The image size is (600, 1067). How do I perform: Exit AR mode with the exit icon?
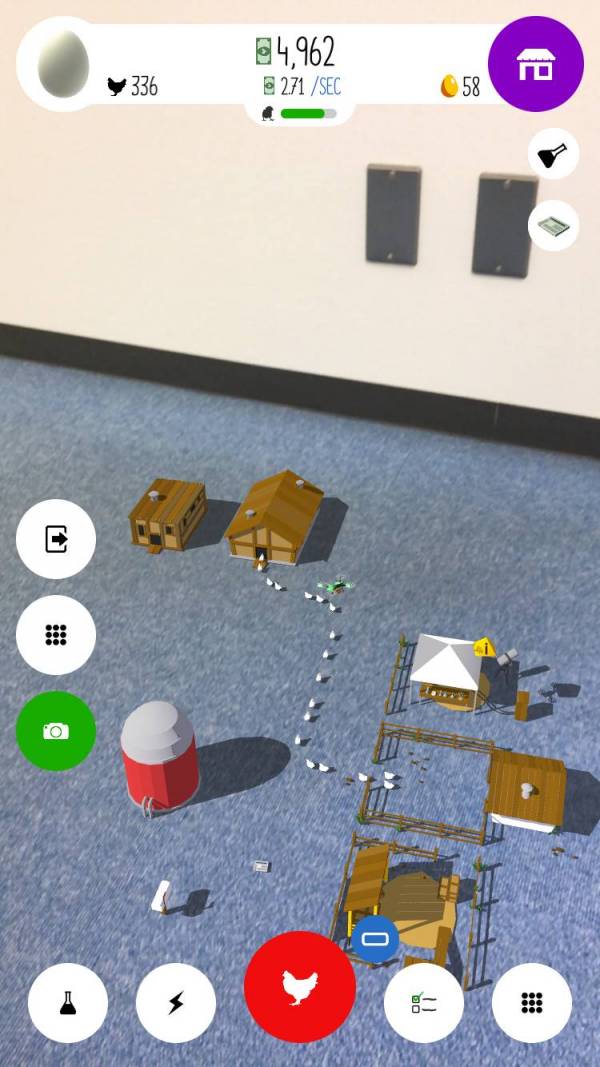(56, 539)
